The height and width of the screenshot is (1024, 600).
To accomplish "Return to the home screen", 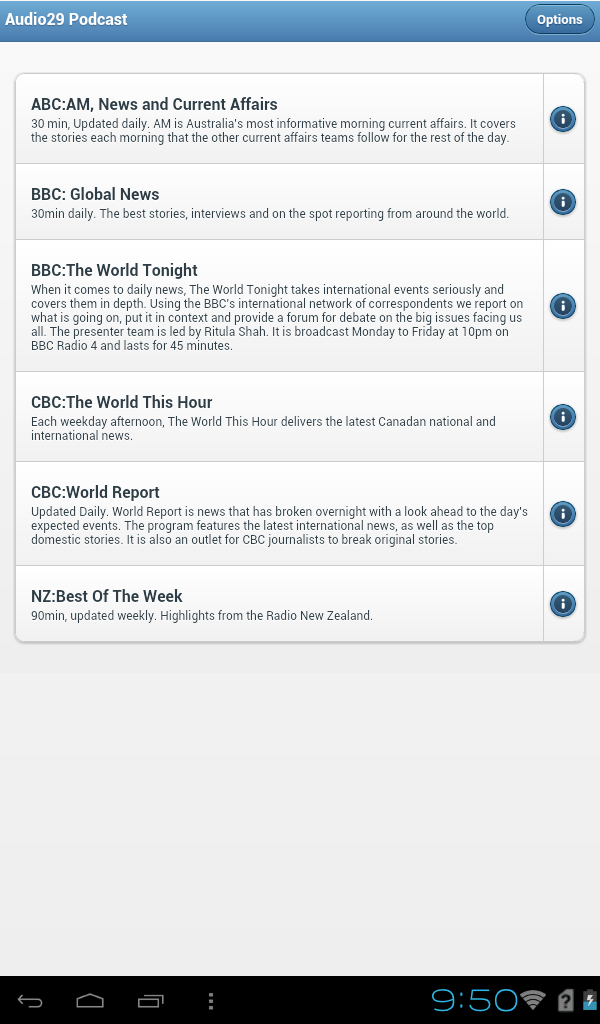I will pos(90,1001).
